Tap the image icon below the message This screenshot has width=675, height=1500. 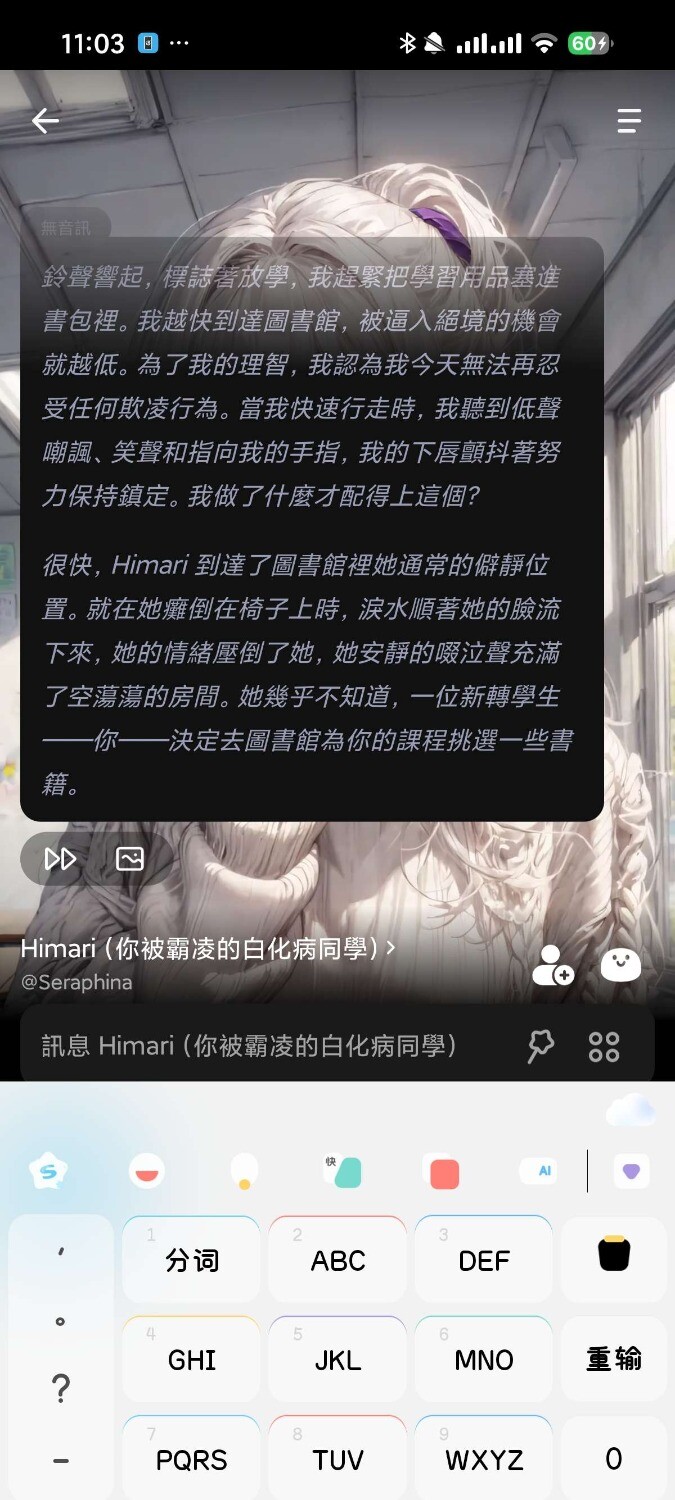click(130, 858)
